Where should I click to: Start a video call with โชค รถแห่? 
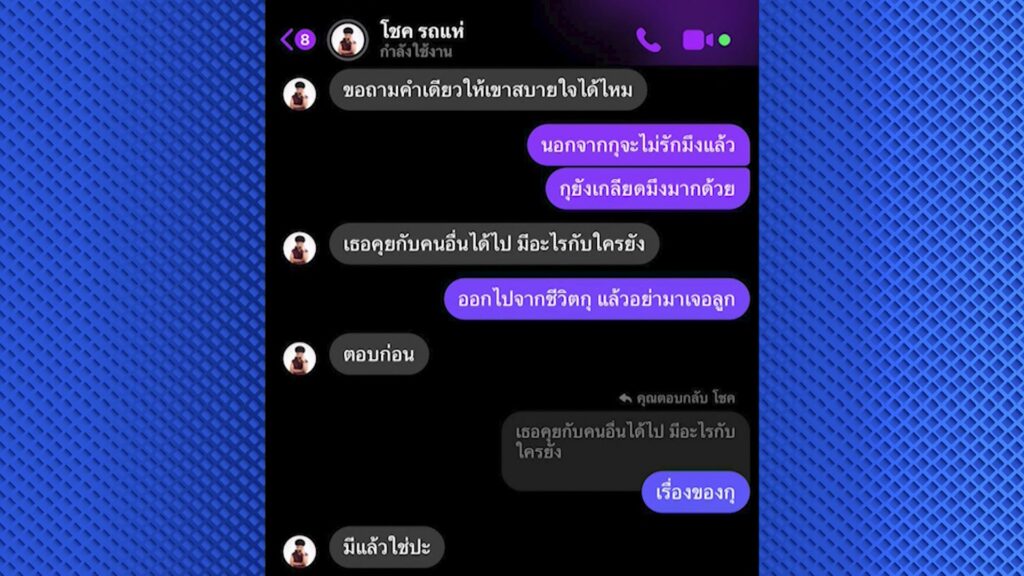[697, 40]
